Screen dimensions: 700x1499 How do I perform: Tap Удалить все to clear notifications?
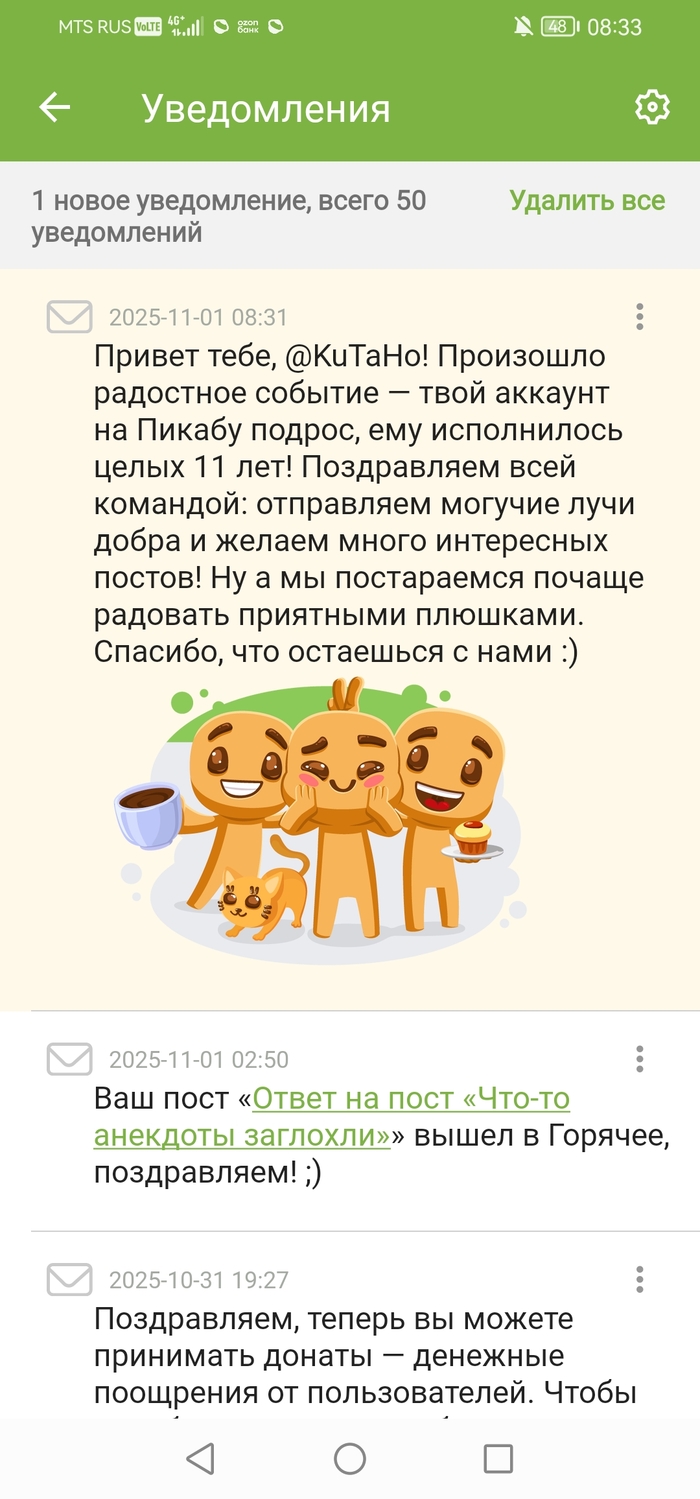(x=587, y=201)
